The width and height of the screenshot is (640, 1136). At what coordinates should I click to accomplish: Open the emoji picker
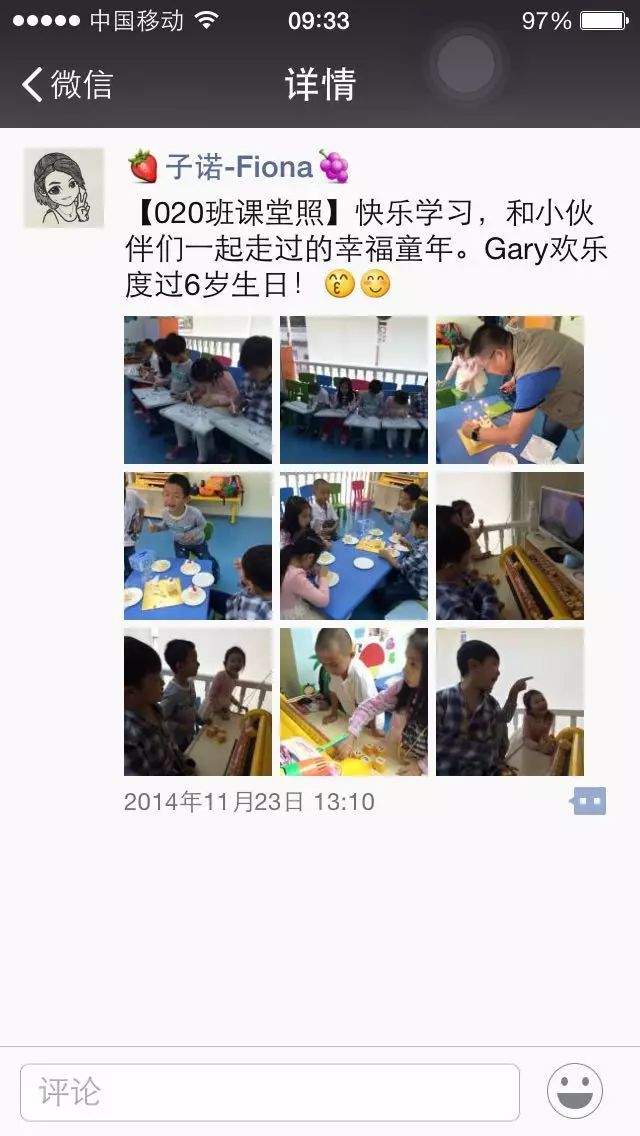click(575, 1091)
